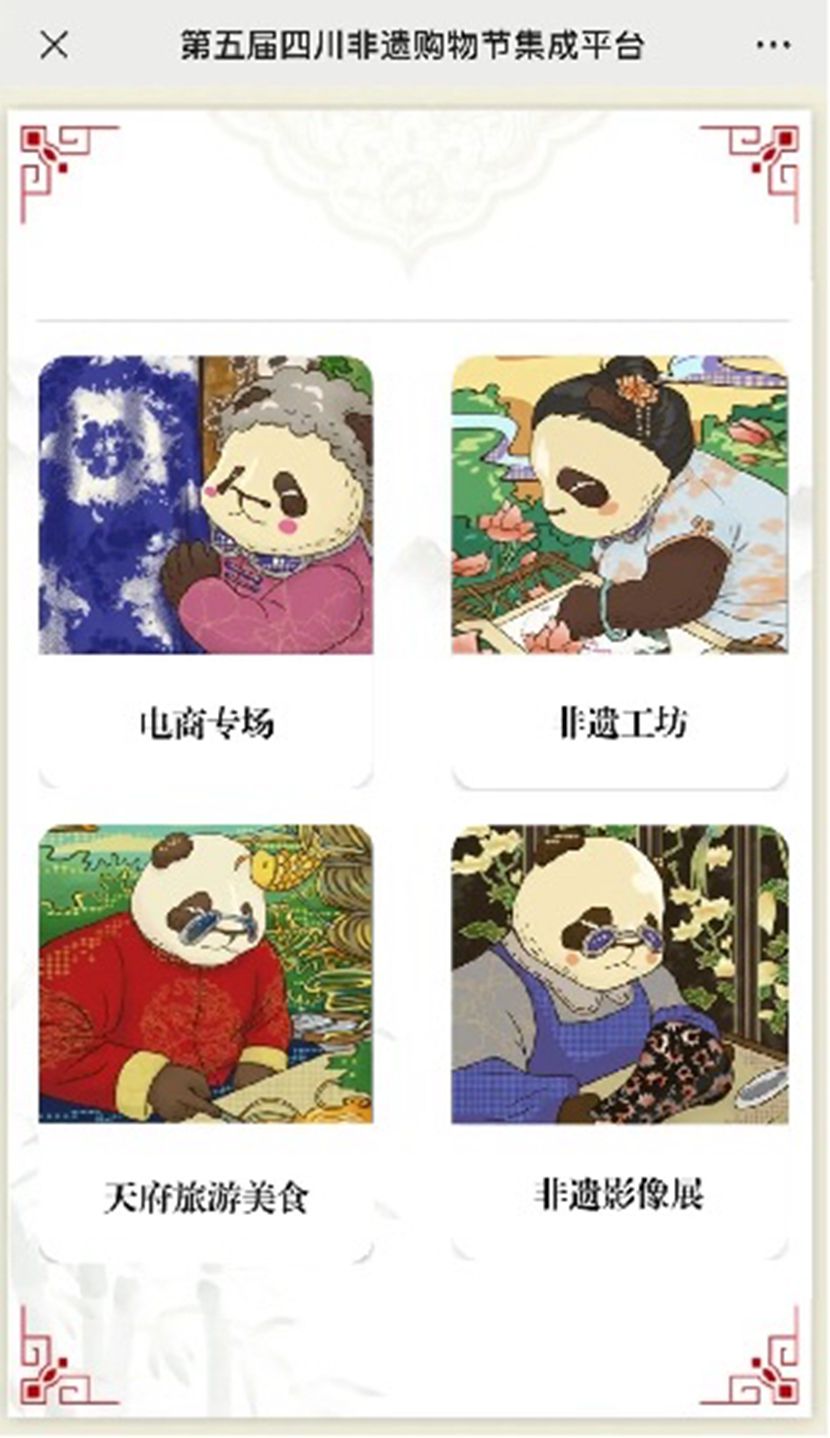Viewport: 830px width, 1438px height.
Task: Open the 电商专场 card
Action: tap(206, 570)
